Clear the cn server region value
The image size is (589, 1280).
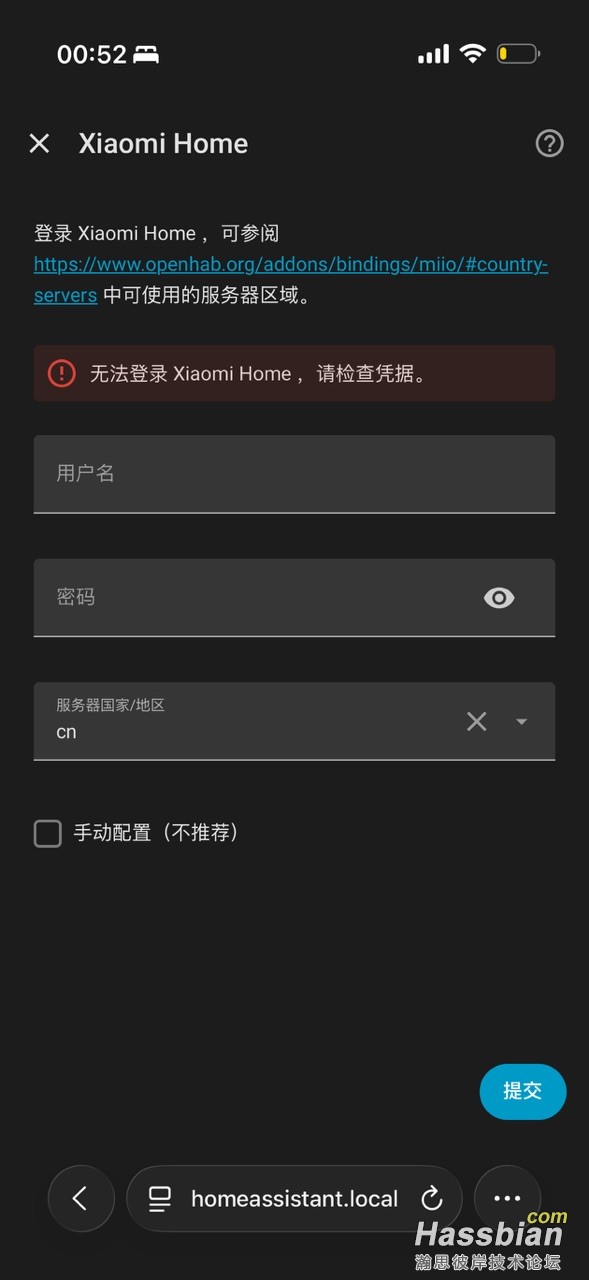(x=477, y=721)
